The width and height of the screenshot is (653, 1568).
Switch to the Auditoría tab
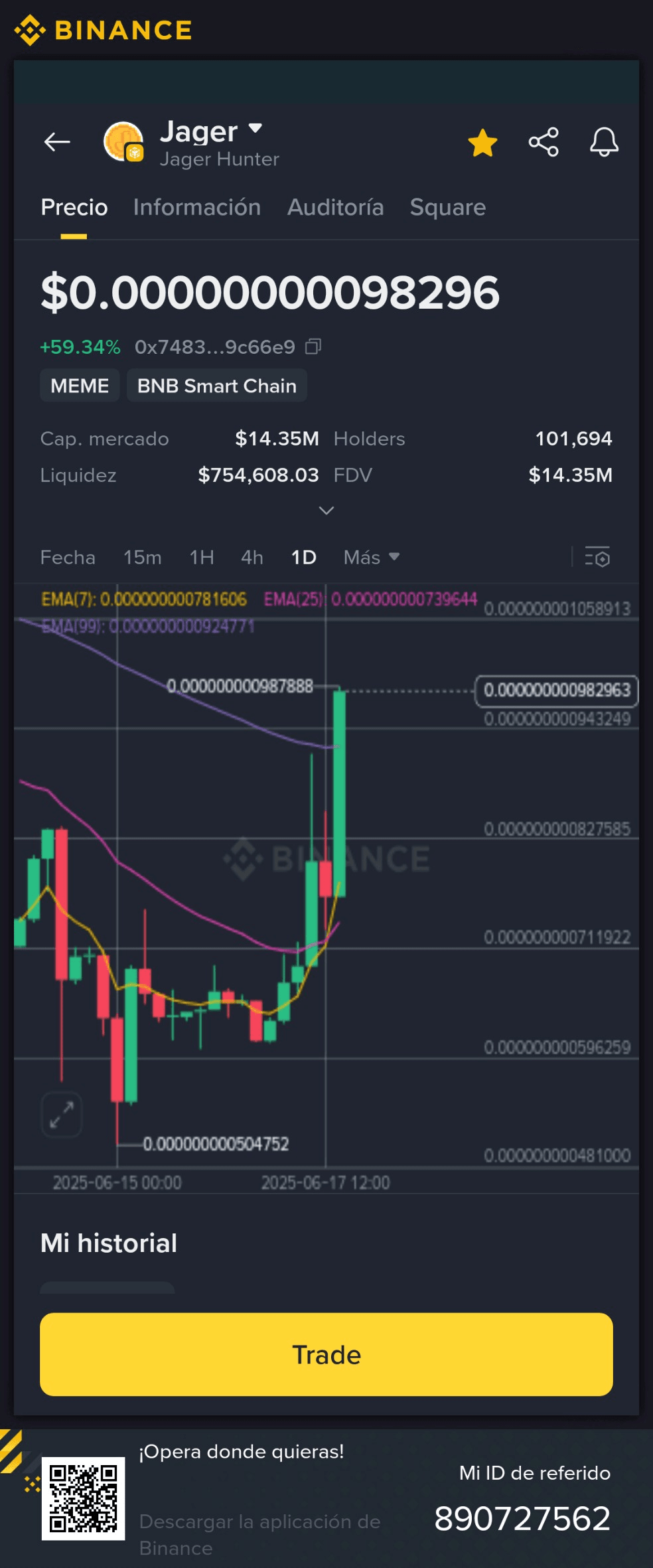[335, 207]
